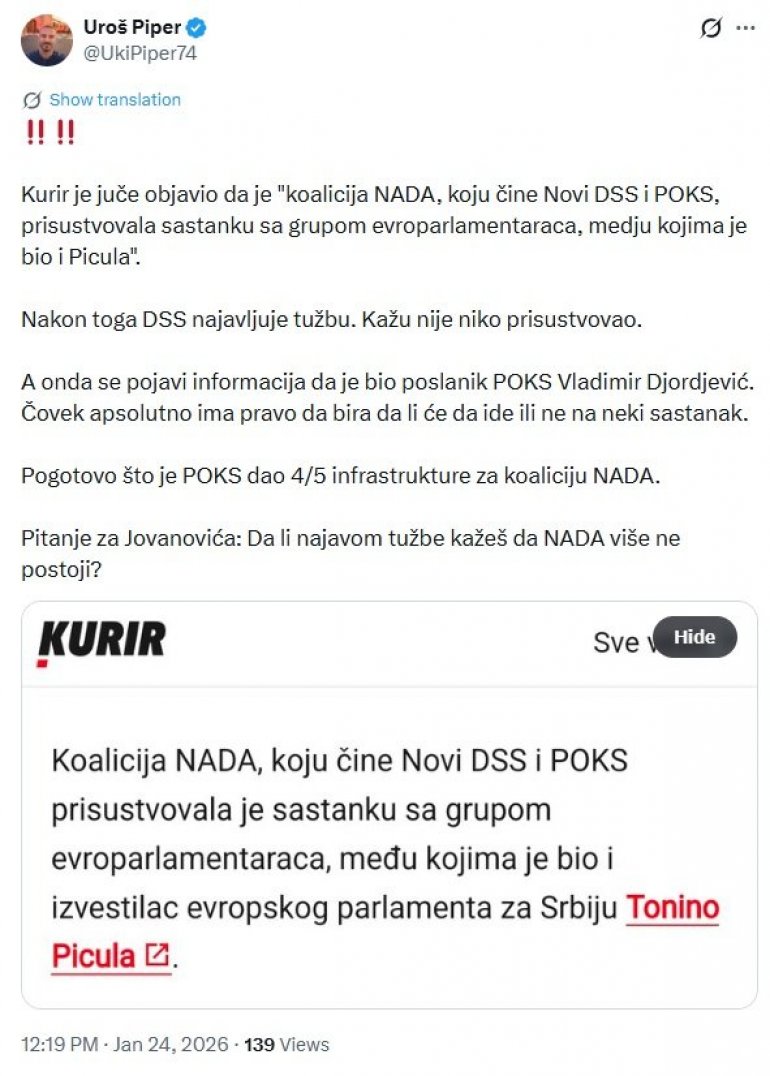The width and height of the screenshot is (770, 1076).
Task: Hide the attached Kurir image
Action: [694, 637]
